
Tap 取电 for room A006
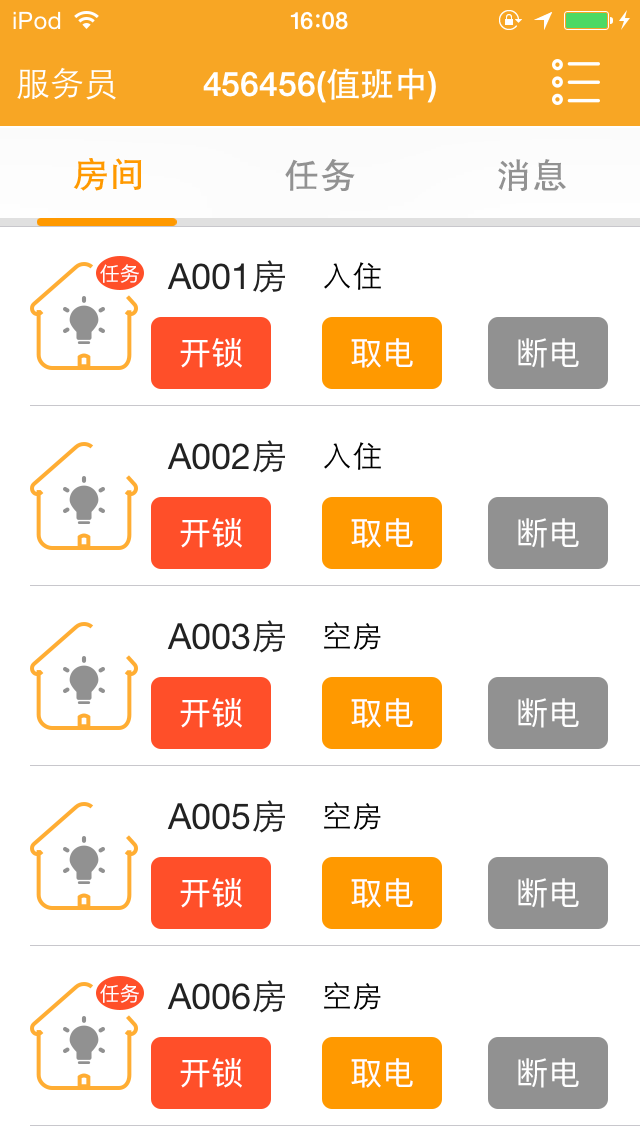click(x=382, y=1073)
